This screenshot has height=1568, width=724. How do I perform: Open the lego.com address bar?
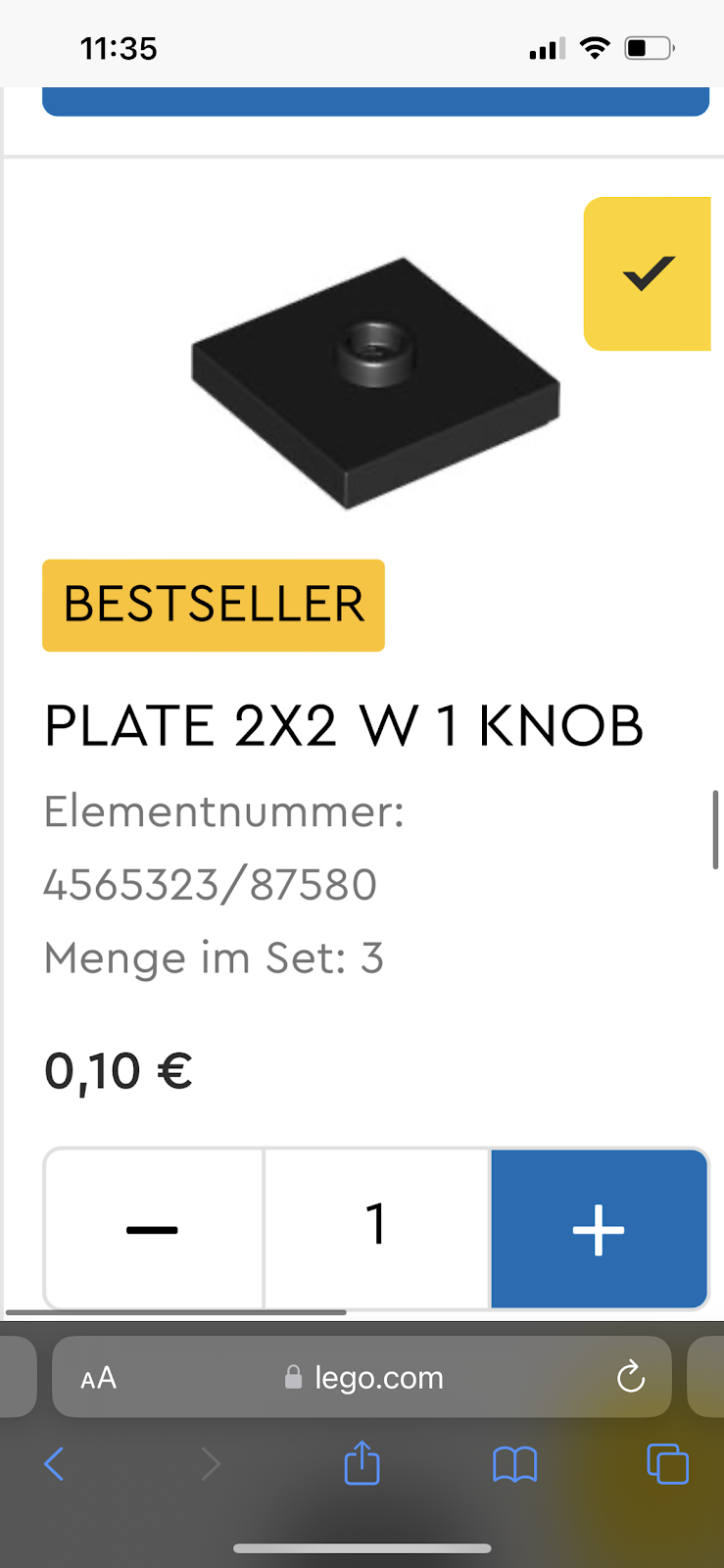[377, 1378]
